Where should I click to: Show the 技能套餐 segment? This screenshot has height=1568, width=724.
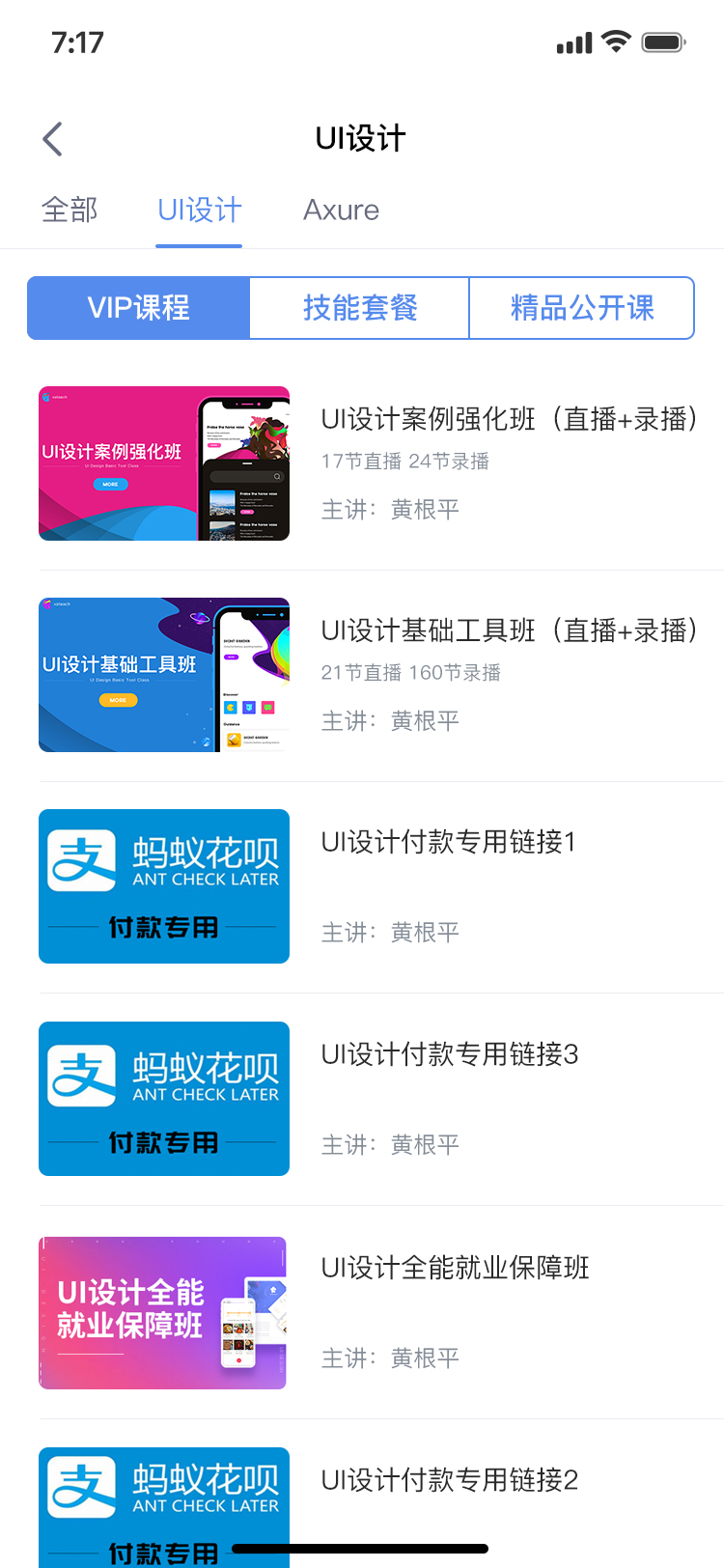coord(360,308)
